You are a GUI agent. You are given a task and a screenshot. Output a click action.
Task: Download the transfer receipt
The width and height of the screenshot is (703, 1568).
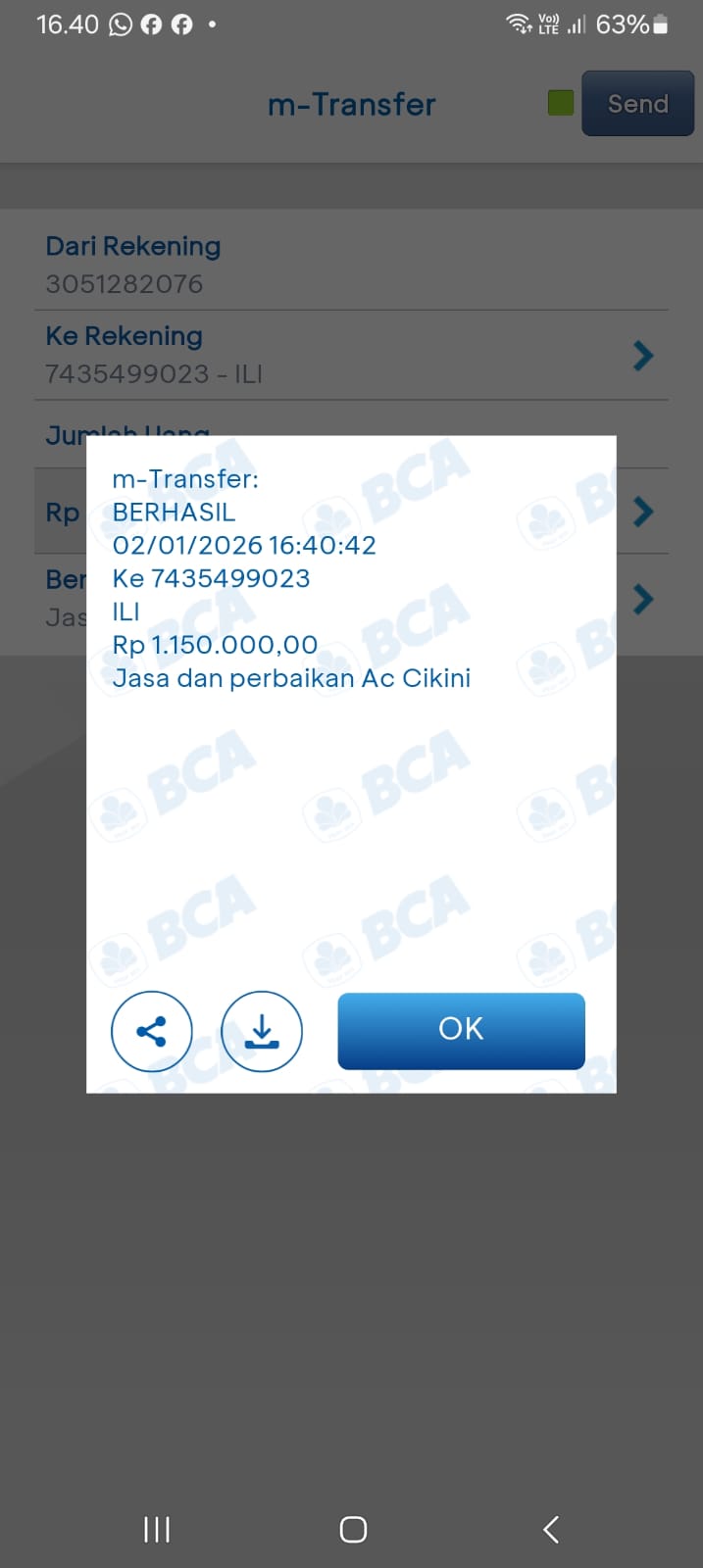262,1031
